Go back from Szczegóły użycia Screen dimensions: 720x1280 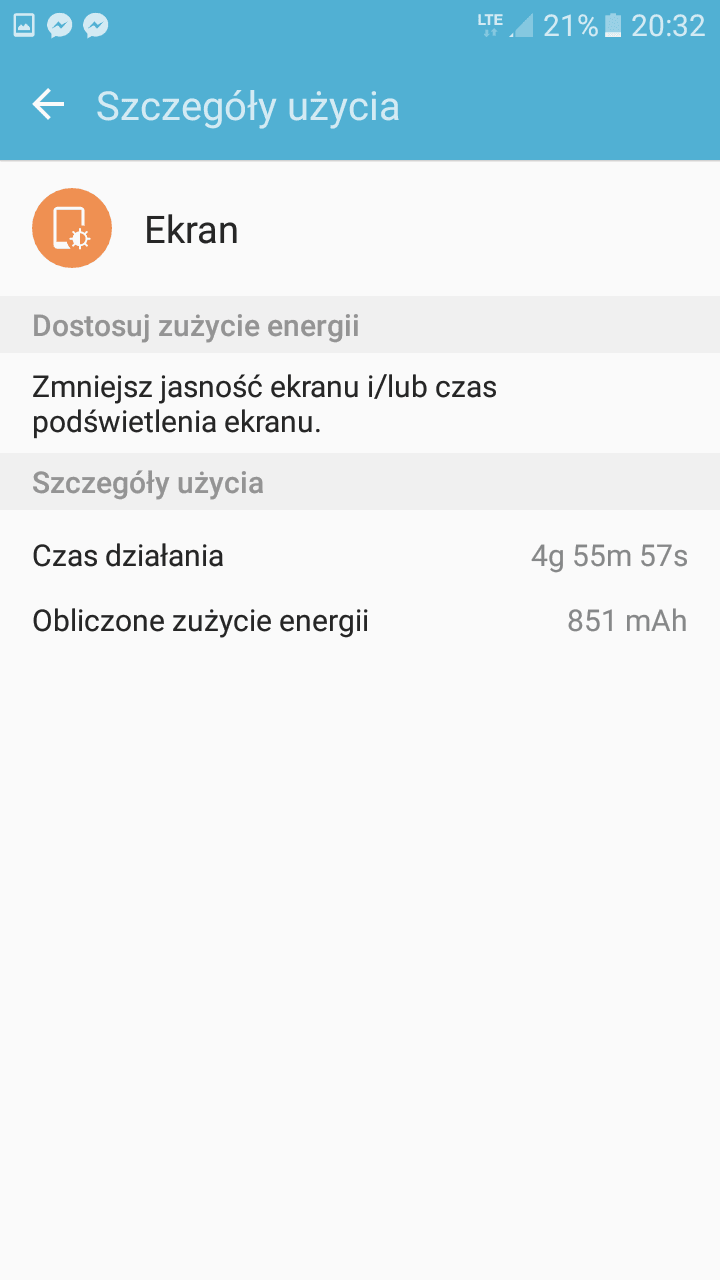[x=48, y=104]
